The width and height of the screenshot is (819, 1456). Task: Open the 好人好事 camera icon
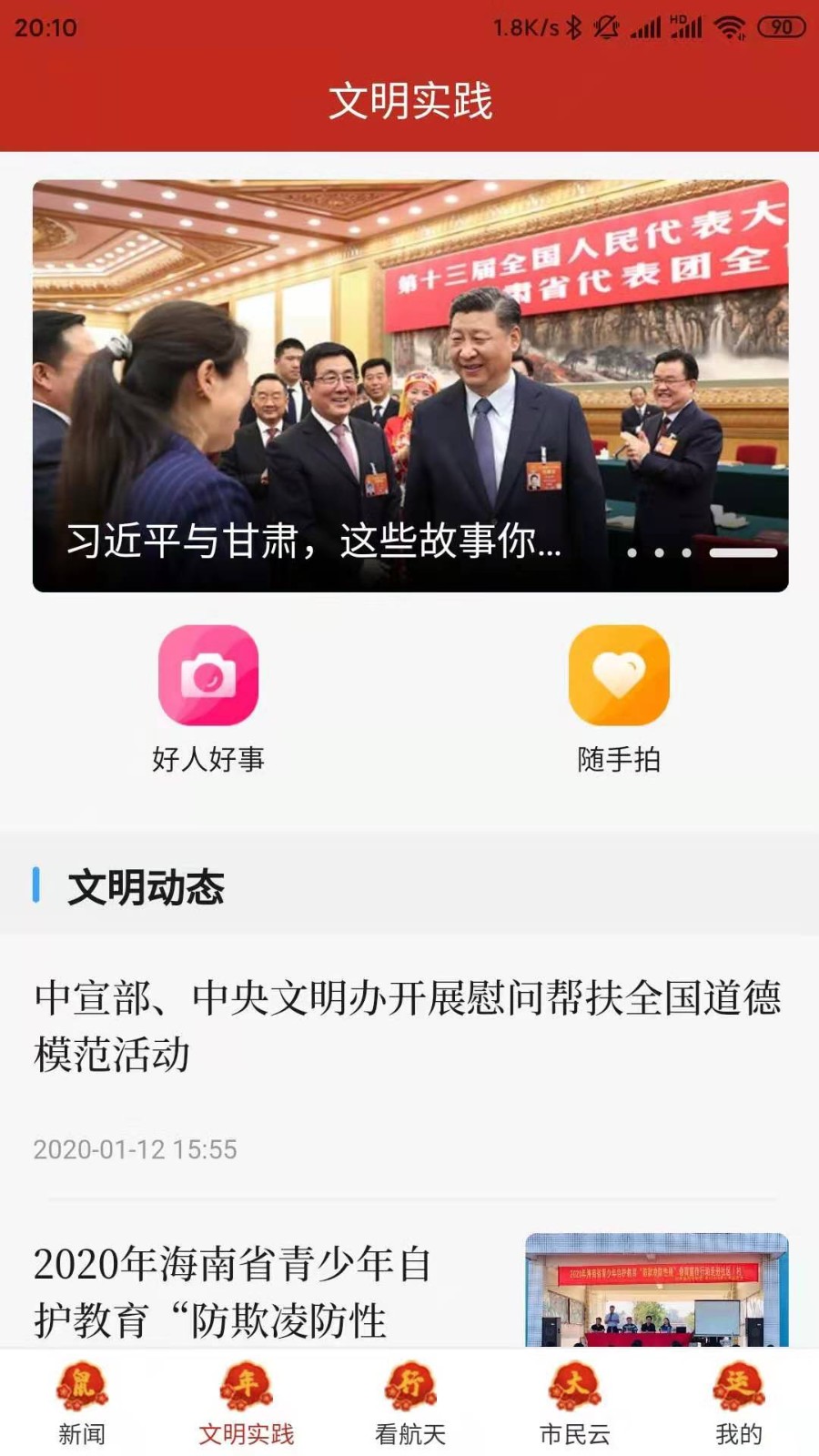pyautogui.click(x=209, y=675)
